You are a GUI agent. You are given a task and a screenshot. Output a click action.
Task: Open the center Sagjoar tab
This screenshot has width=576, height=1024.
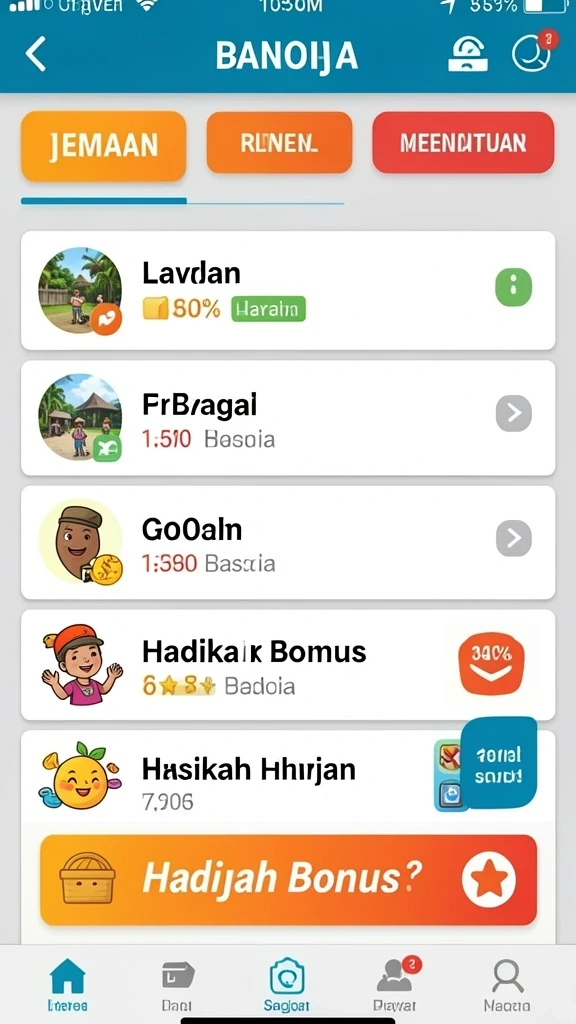(x=287, y=985)
